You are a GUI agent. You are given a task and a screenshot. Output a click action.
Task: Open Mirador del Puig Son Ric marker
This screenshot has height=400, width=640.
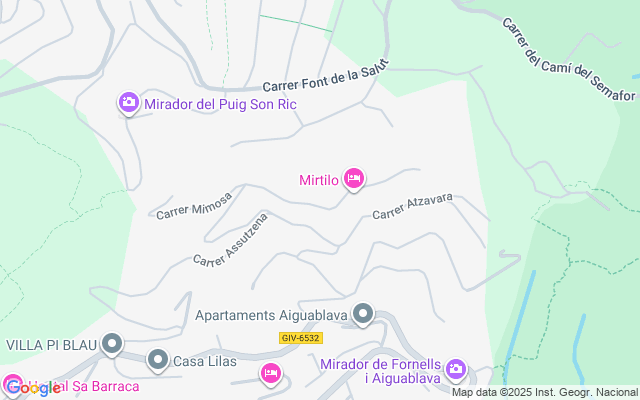coord(128,102)
